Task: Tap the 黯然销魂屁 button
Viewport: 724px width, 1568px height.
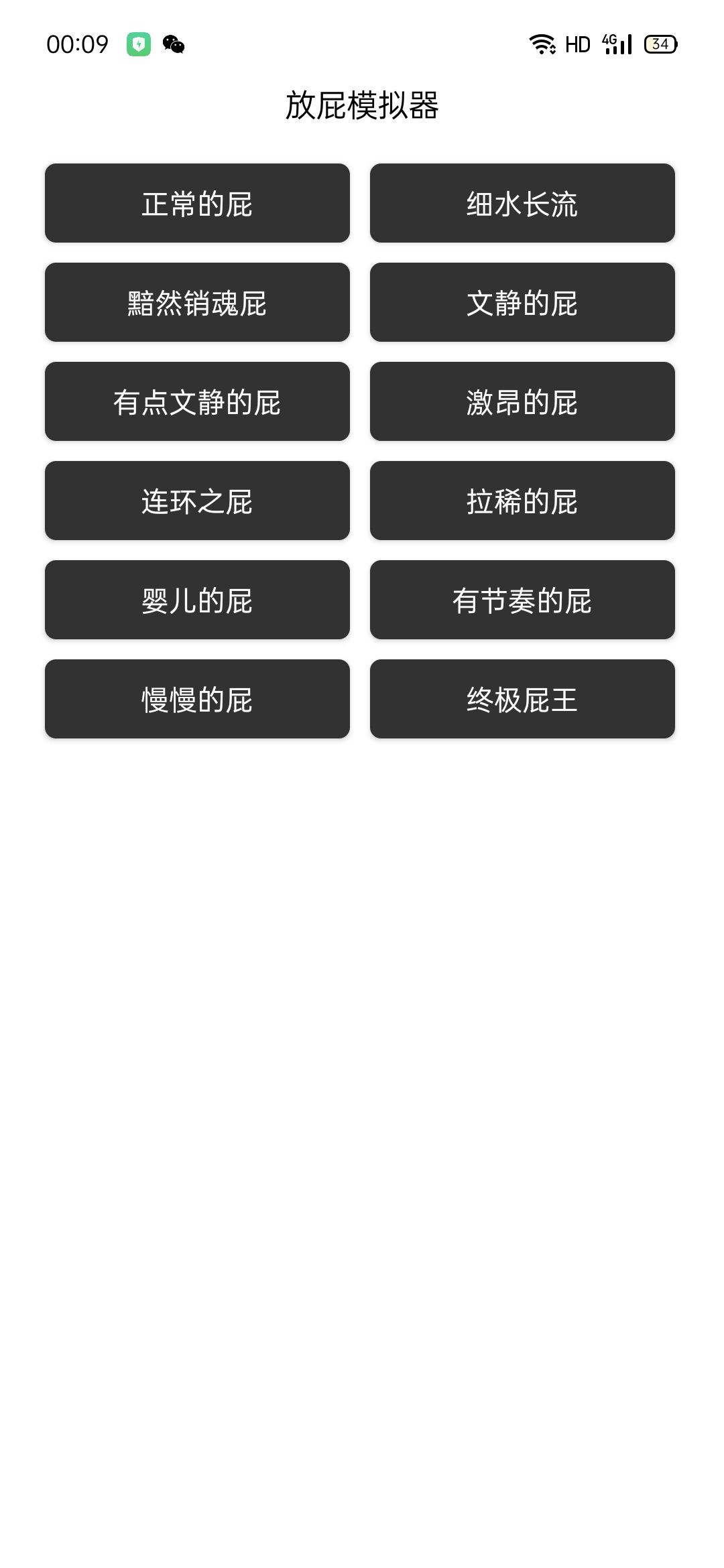Action: (196, 302)
